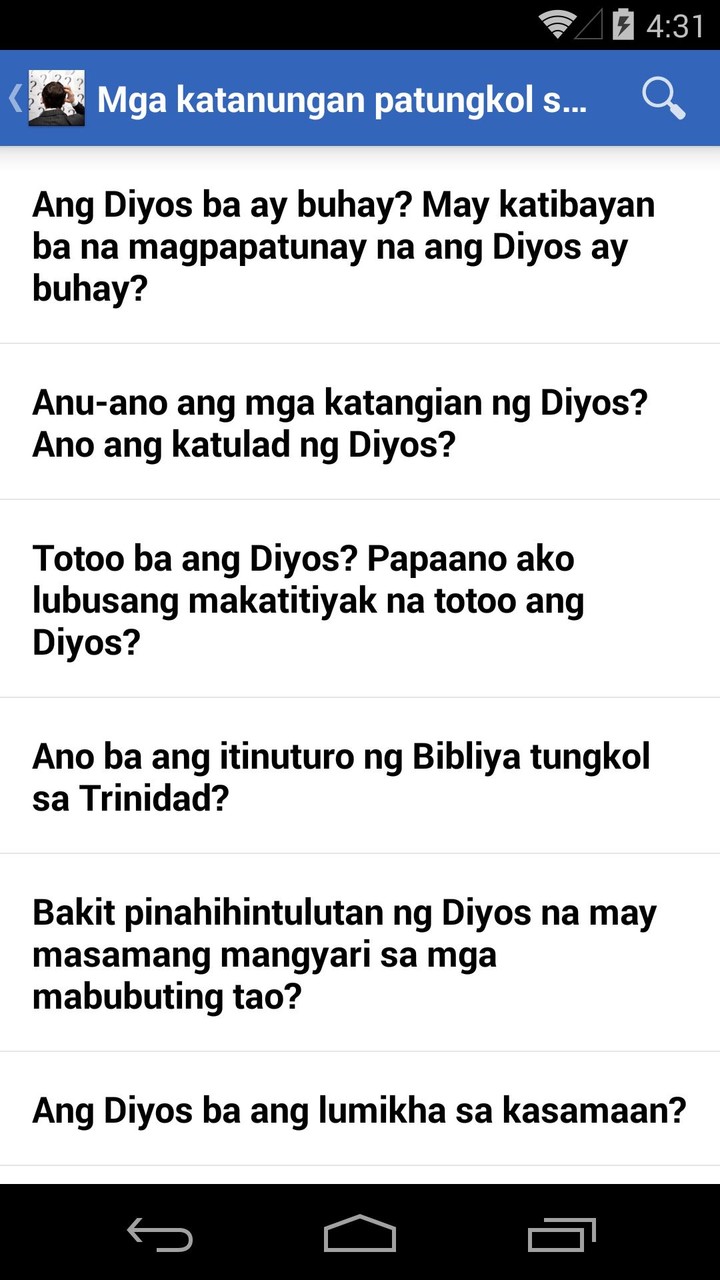Open the search function
The image size is (720, 1280).
[662, 98]
